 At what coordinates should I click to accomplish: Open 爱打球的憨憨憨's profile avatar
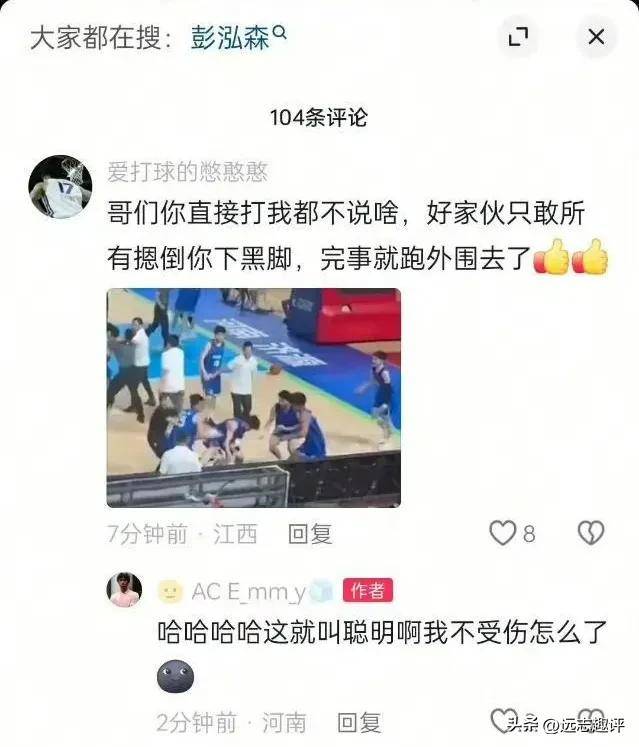pyautogui.click(x=59, y=187)
